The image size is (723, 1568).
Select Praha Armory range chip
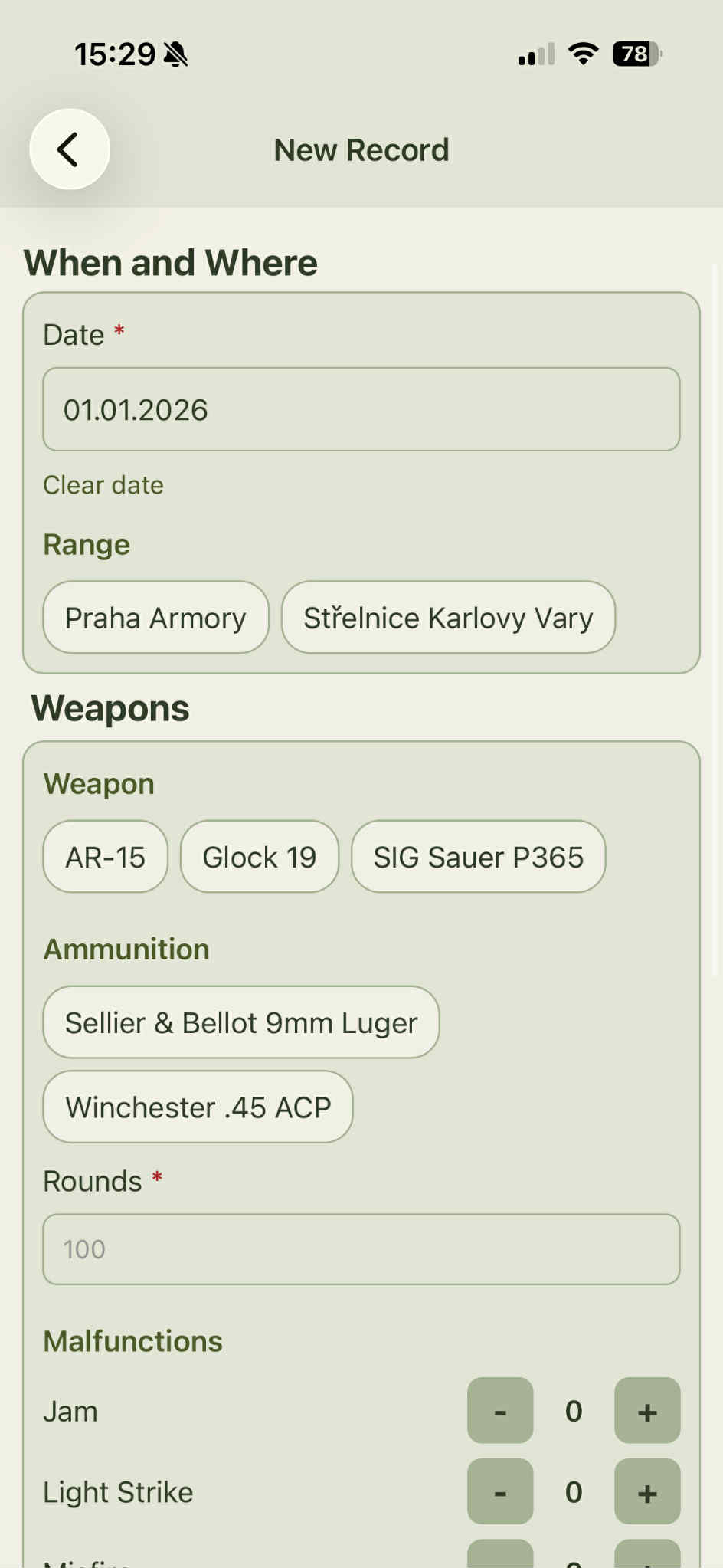pyautogui.click(x=155, y=618)
